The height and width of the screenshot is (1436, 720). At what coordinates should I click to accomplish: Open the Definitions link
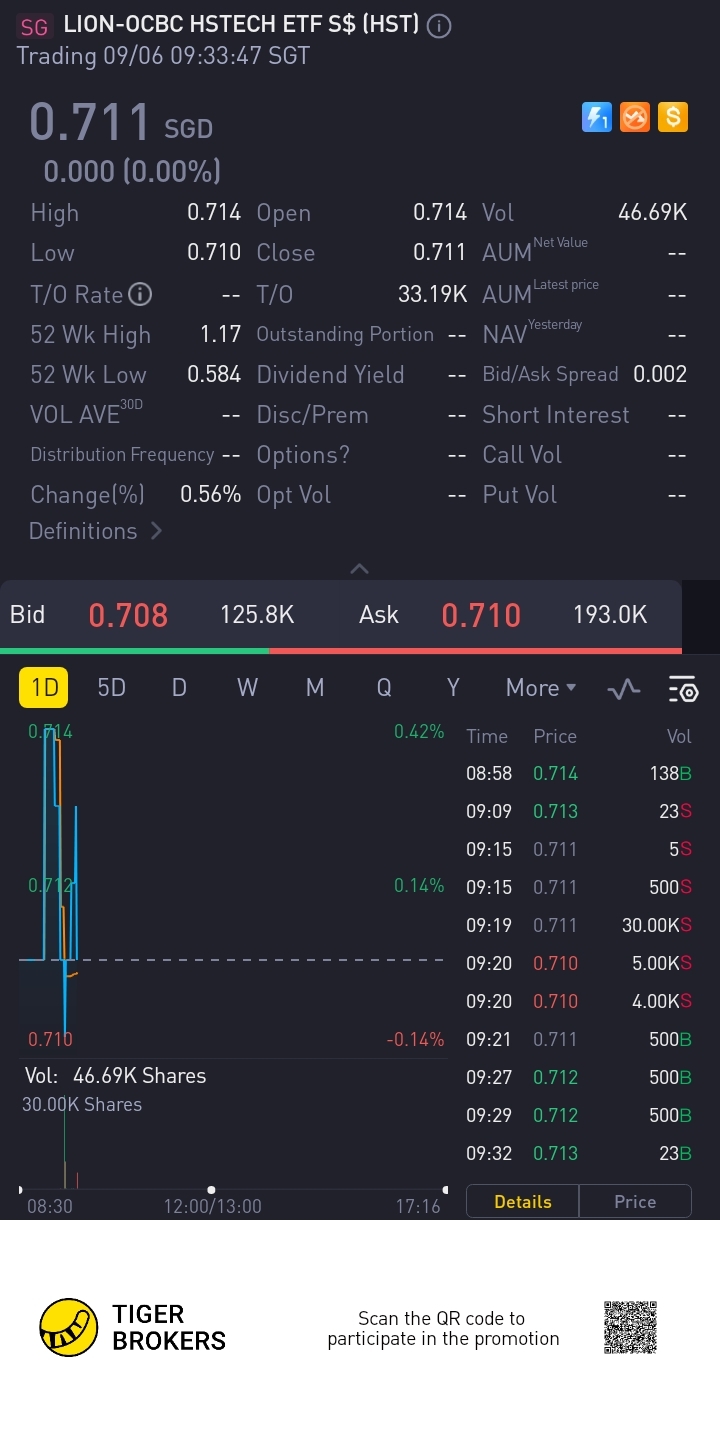pos(95,531)
